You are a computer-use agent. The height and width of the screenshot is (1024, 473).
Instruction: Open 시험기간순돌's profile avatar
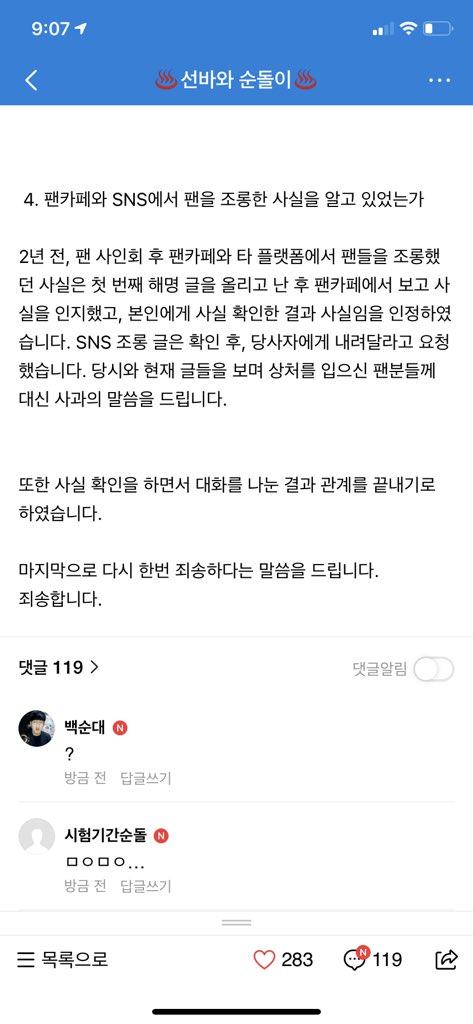[37, 836]
